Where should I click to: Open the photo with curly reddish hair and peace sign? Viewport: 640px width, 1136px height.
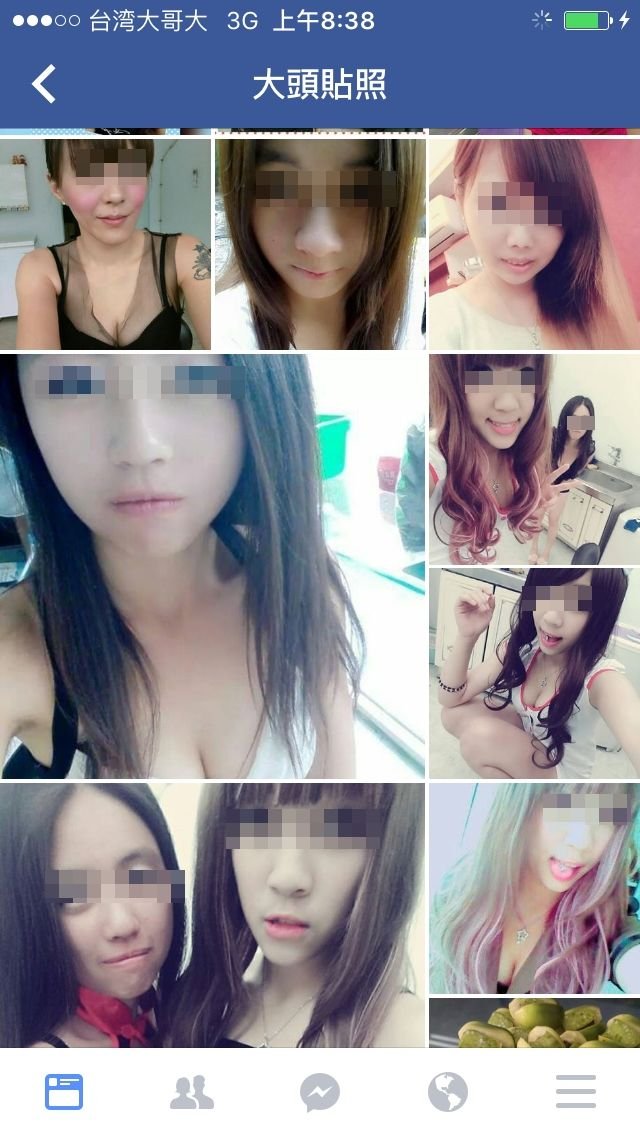534,459
